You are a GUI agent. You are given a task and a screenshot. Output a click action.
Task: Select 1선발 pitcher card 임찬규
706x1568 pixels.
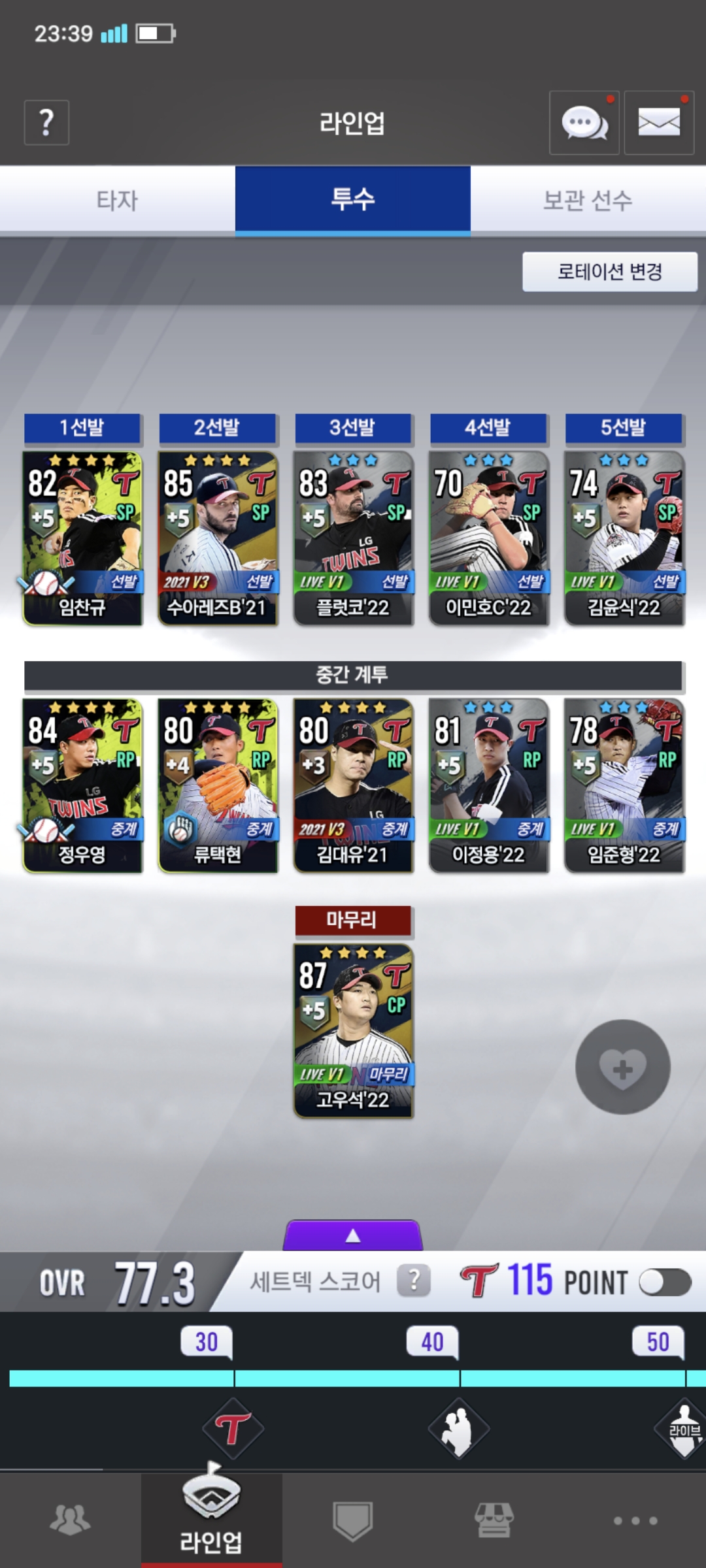tap(82, 538)
